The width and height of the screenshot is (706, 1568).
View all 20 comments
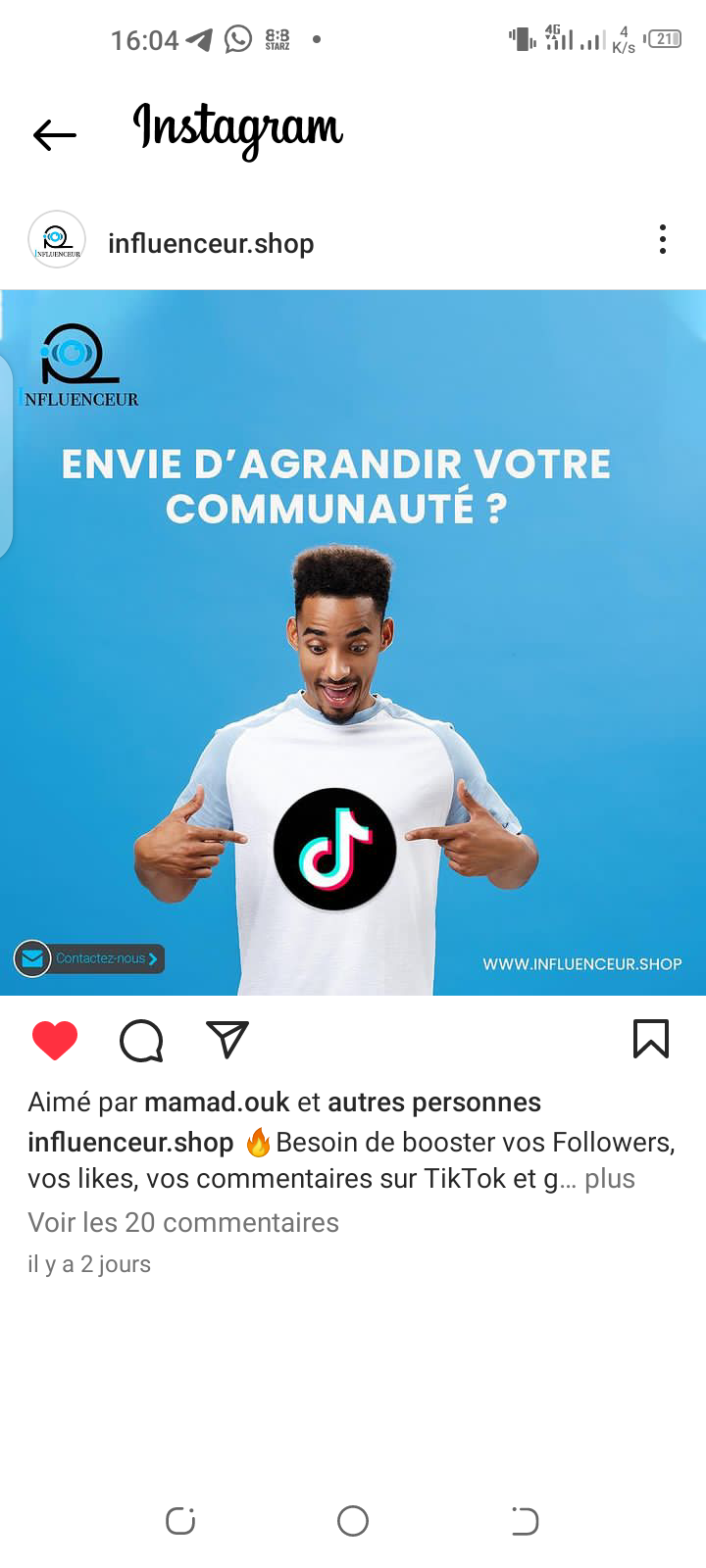[x=183, y=1223]
